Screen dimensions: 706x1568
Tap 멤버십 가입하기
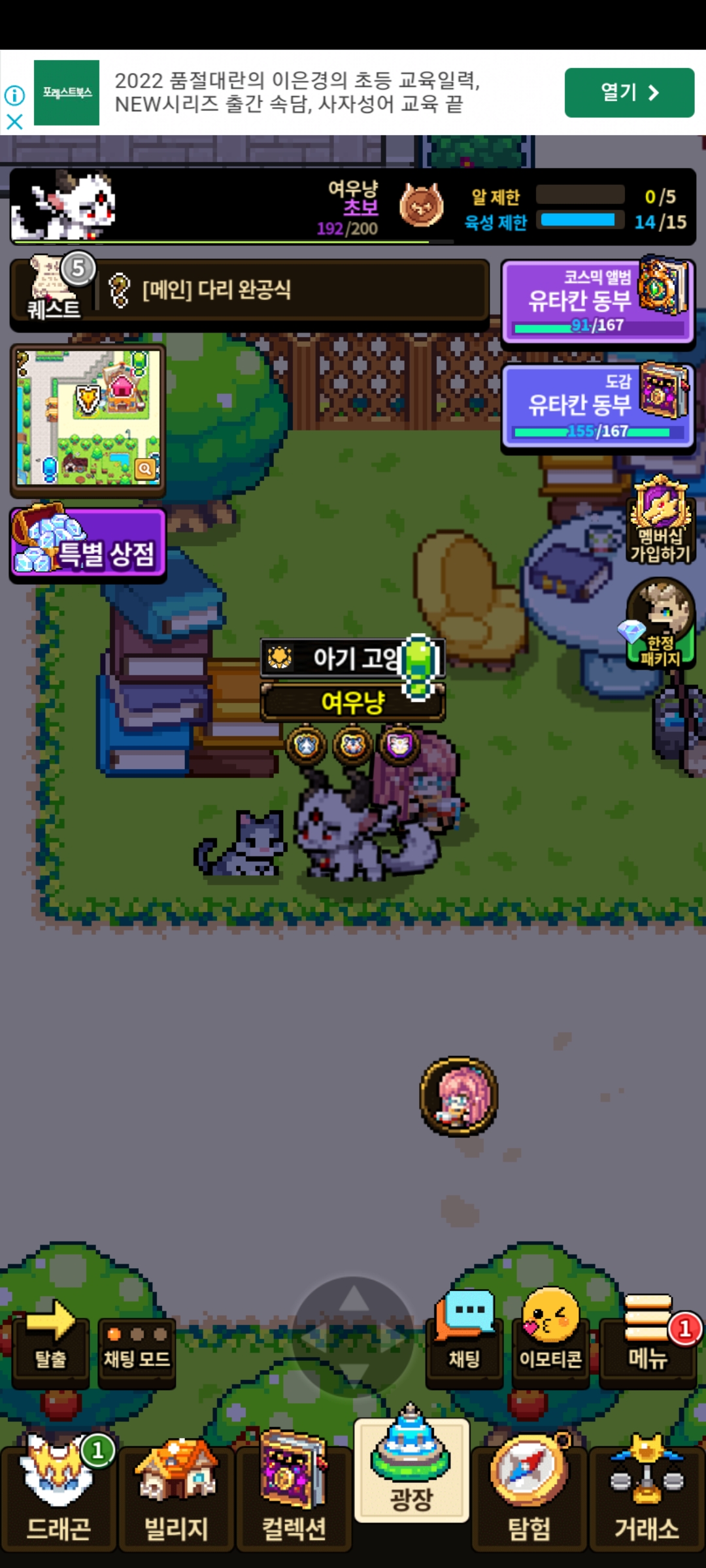tap(660, 521)
